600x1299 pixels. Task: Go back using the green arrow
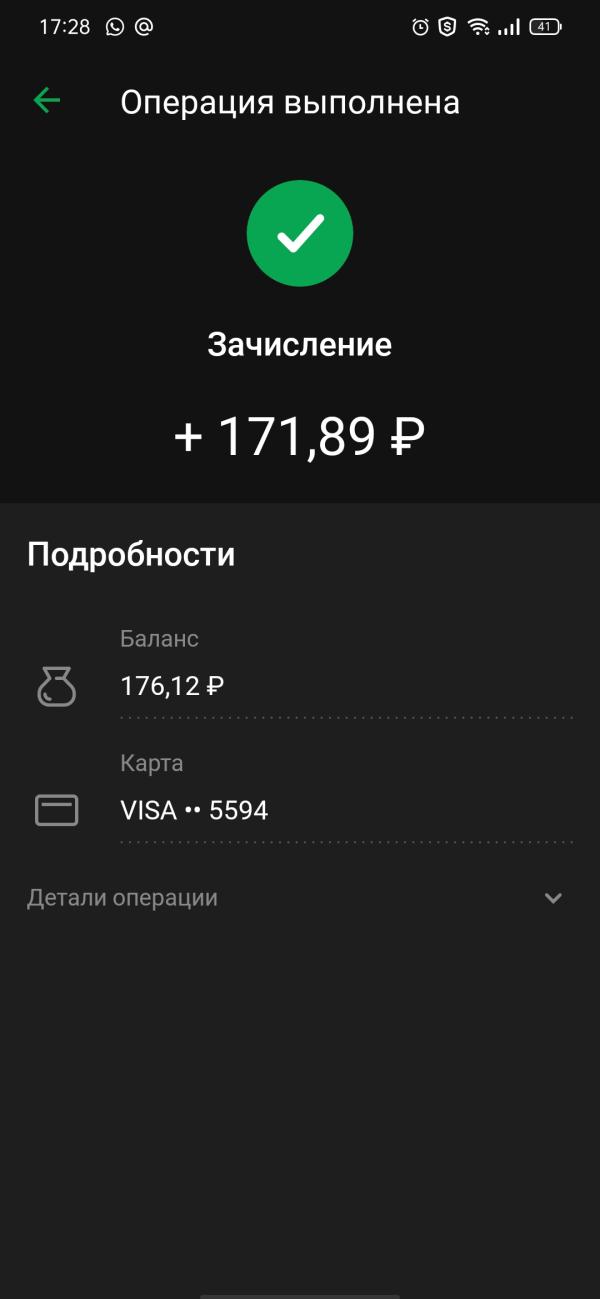pyautogui.click(x=47, y=100)
